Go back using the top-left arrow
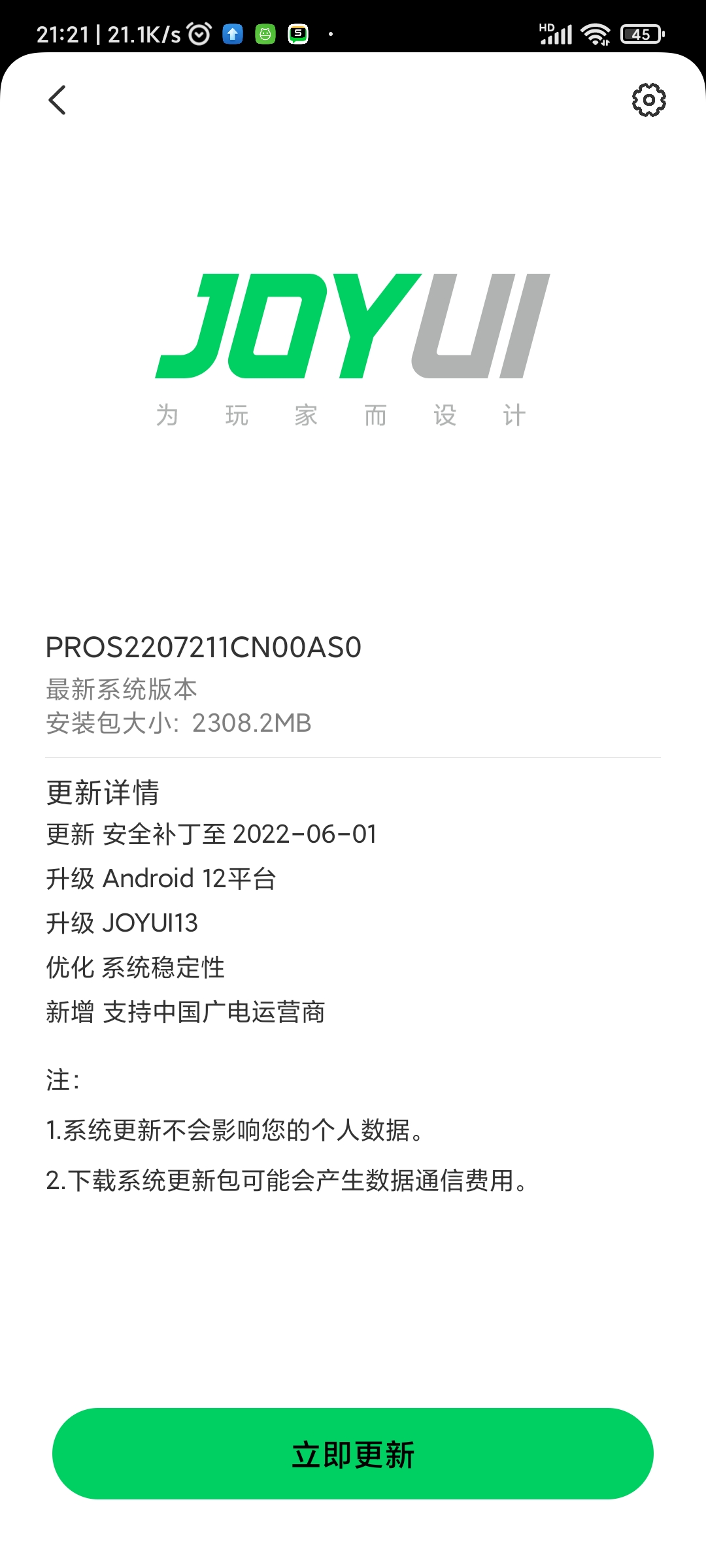 (58, 100)
